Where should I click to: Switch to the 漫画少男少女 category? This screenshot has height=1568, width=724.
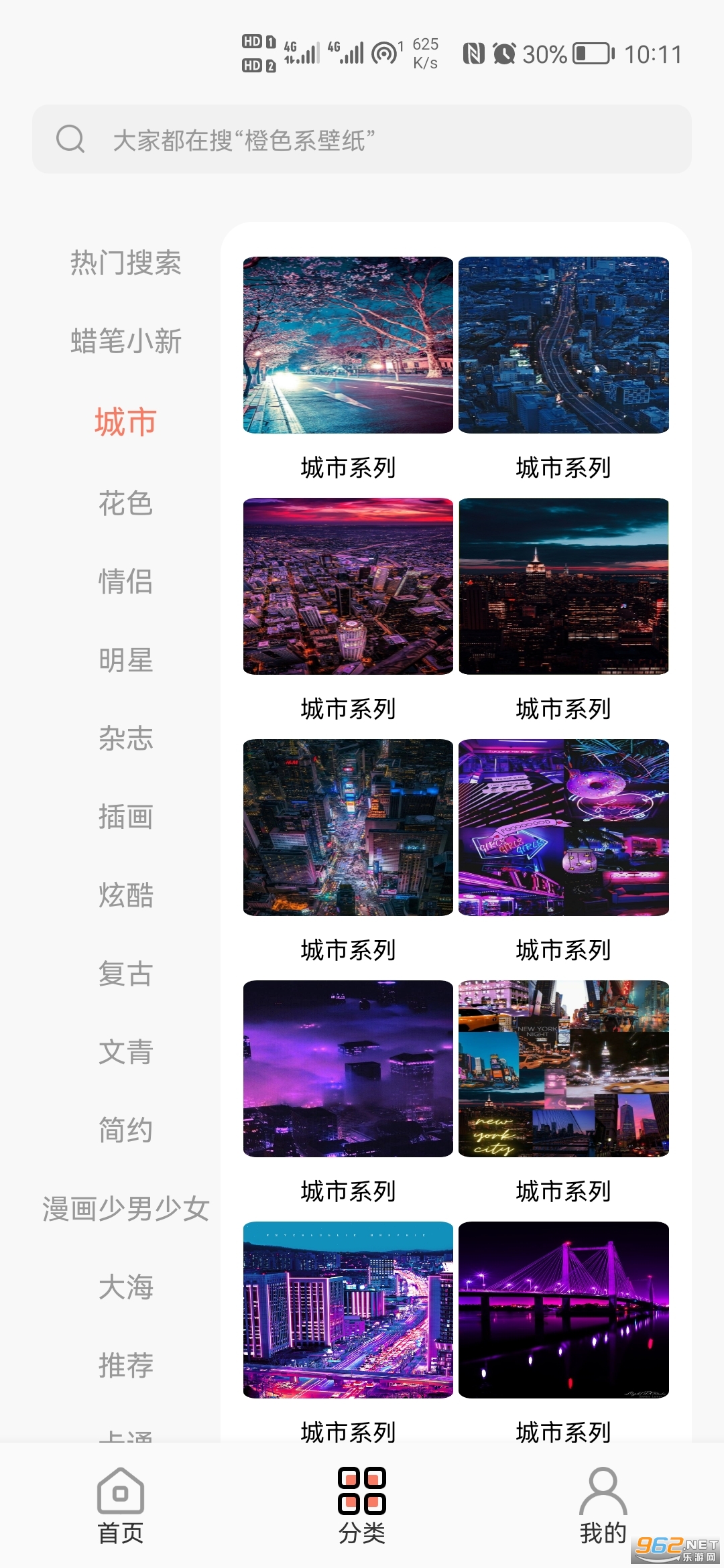[x=125, y=1210]
